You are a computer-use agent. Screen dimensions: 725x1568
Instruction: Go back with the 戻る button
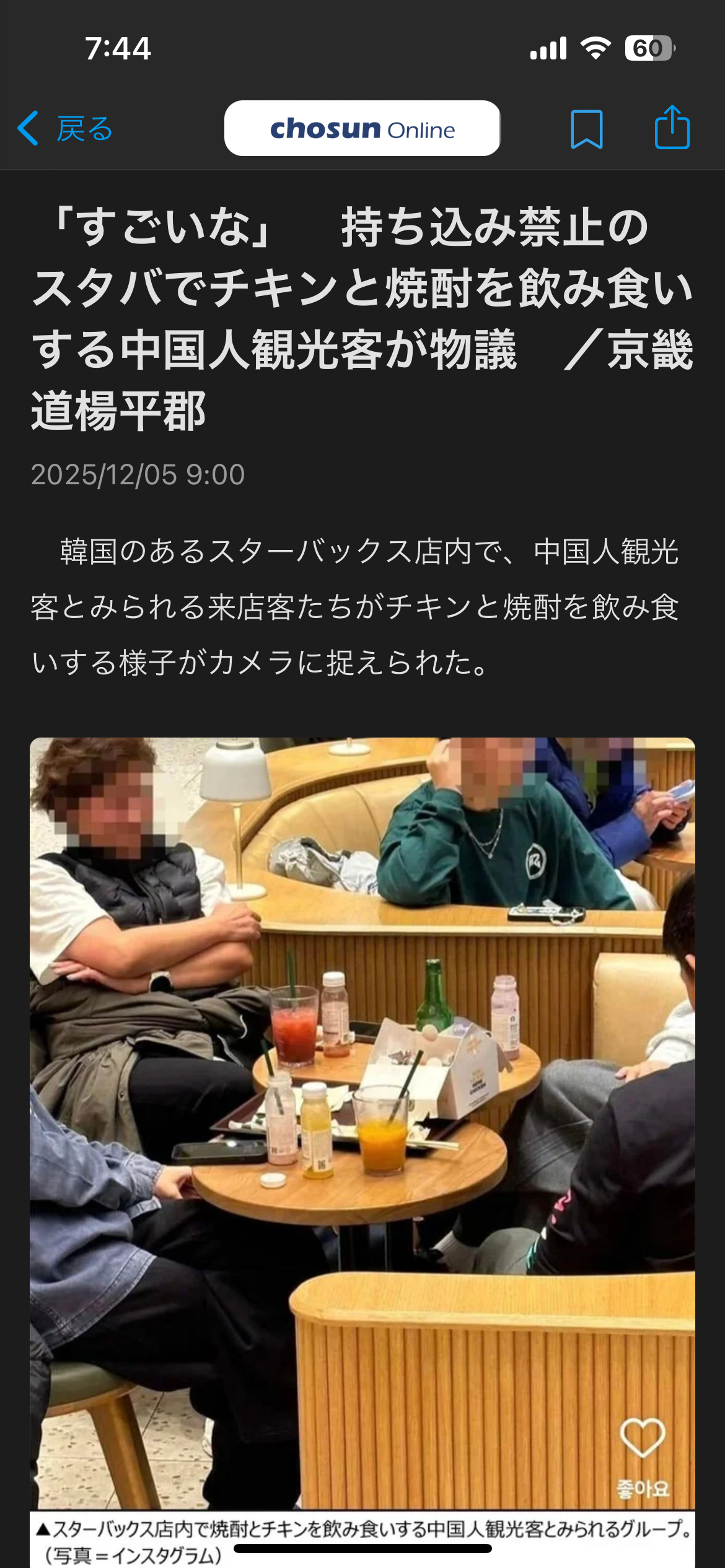66,129
